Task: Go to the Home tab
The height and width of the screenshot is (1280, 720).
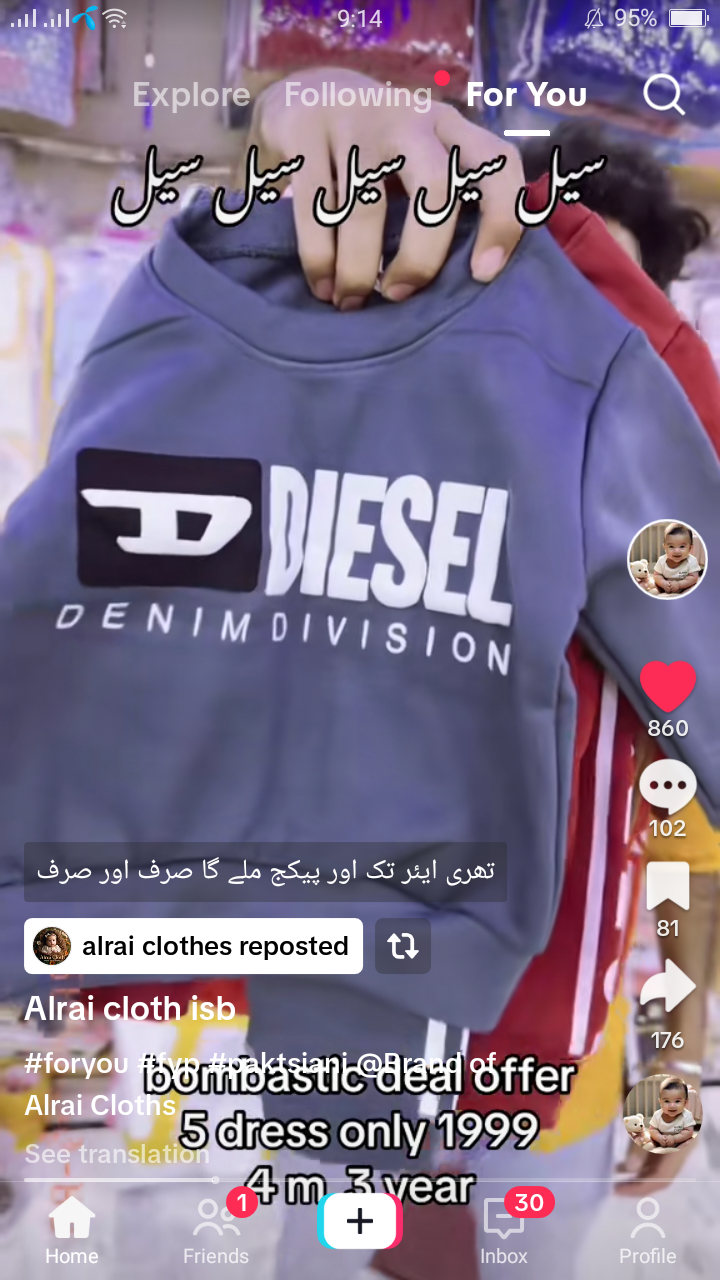Action: [x=72, y=1232]
